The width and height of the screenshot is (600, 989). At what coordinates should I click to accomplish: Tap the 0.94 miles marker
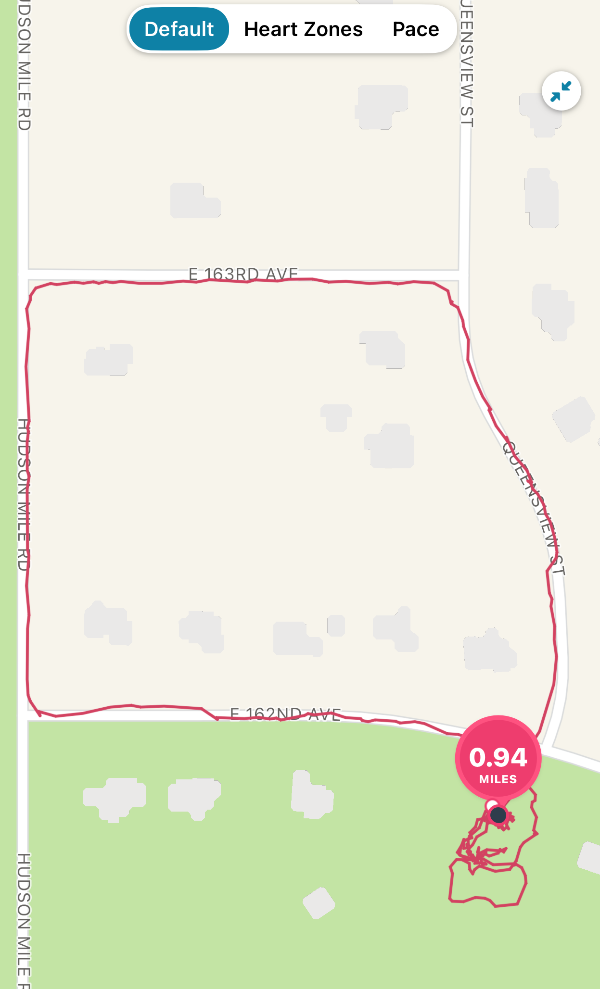(498, 759)
